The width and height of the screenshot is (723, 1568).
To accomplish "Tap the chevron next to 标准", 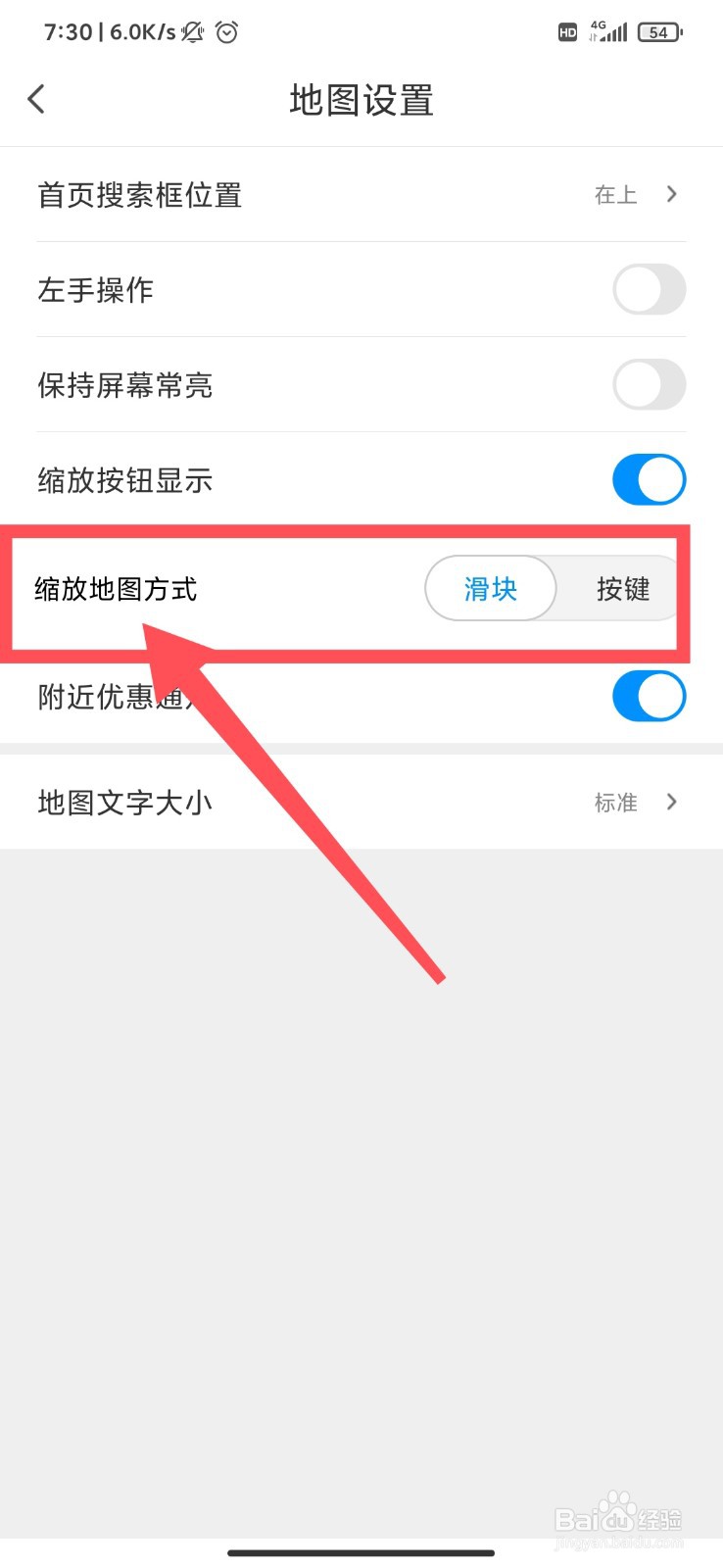I will (672, 802).
